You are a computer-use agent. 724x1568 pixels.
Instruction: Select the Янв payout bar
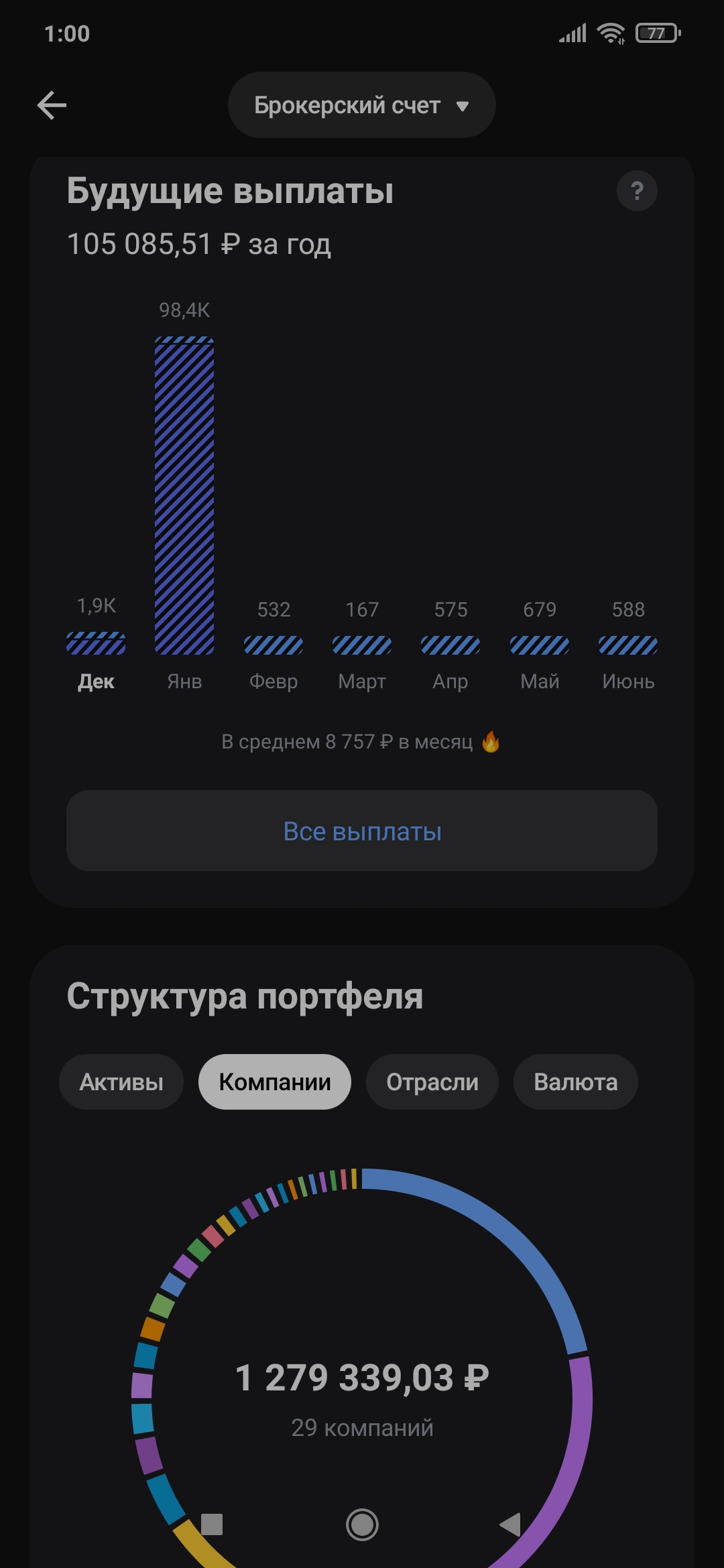click(x=184, y=496)
